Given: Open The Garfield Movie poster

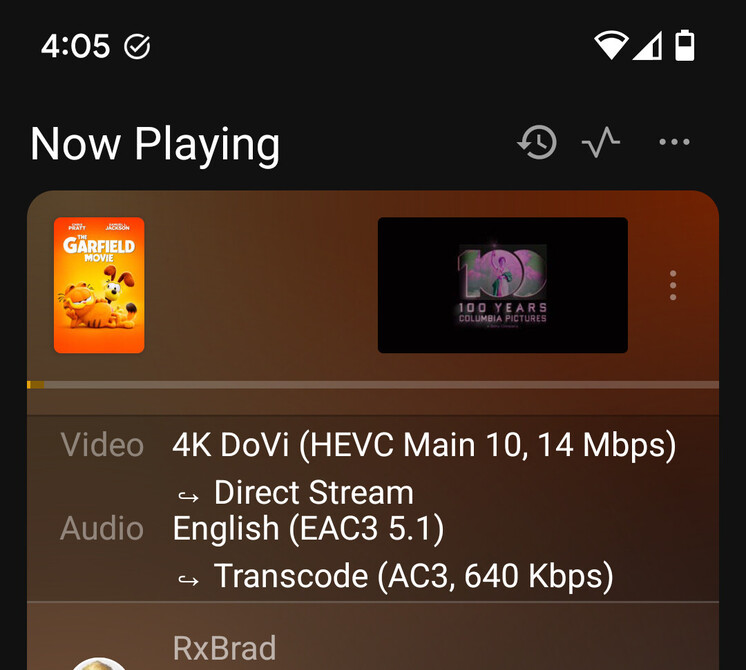Looking at the screenshot, I should (99, 285).
